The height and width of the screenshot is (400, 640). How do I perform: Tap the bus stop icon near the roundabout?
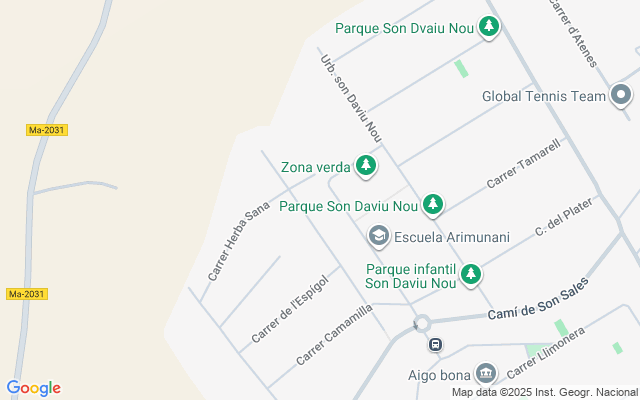[436, 345]
